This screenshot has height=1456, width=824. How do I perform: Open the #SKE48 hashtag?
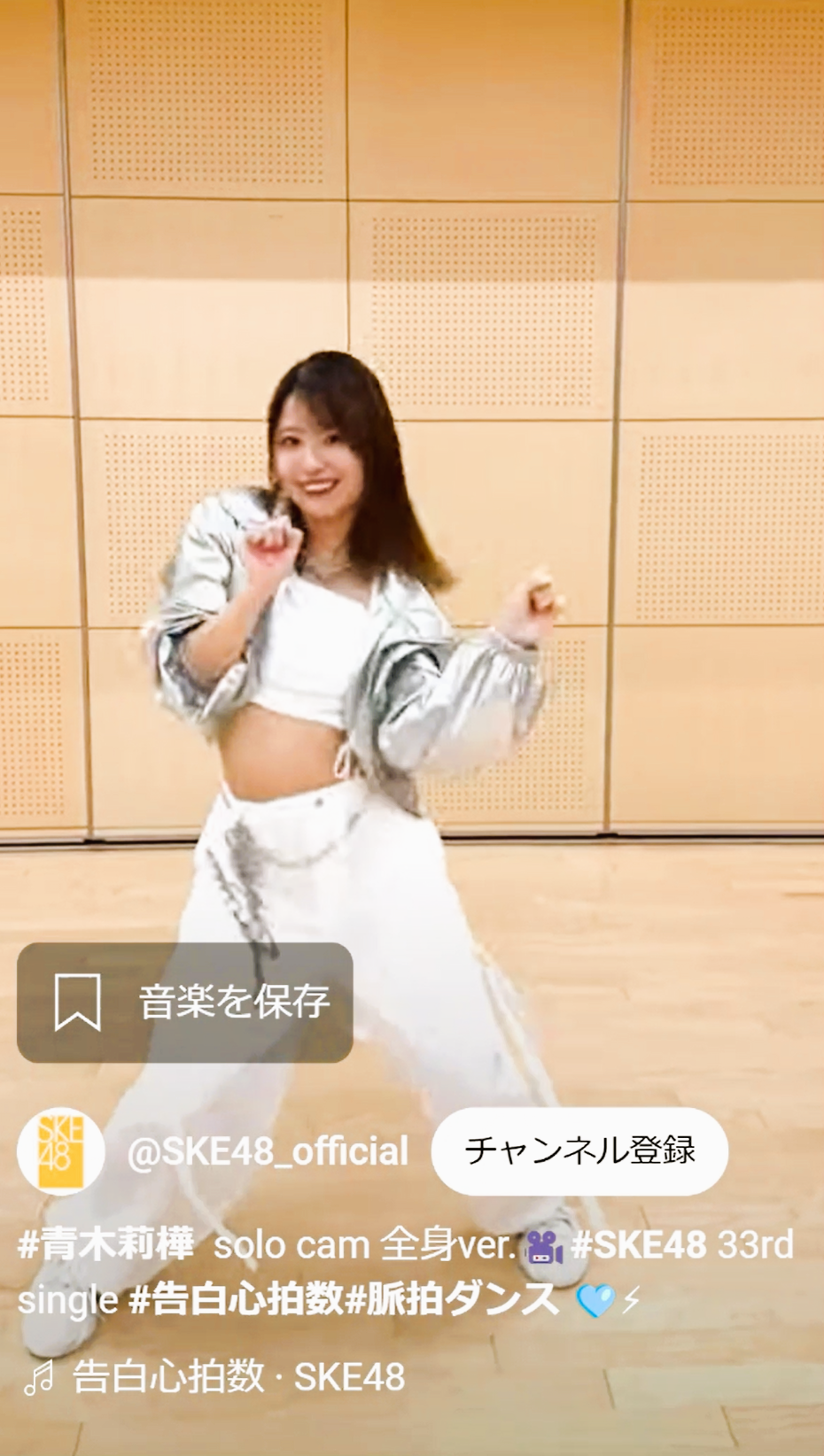[x=639, y=1244]
